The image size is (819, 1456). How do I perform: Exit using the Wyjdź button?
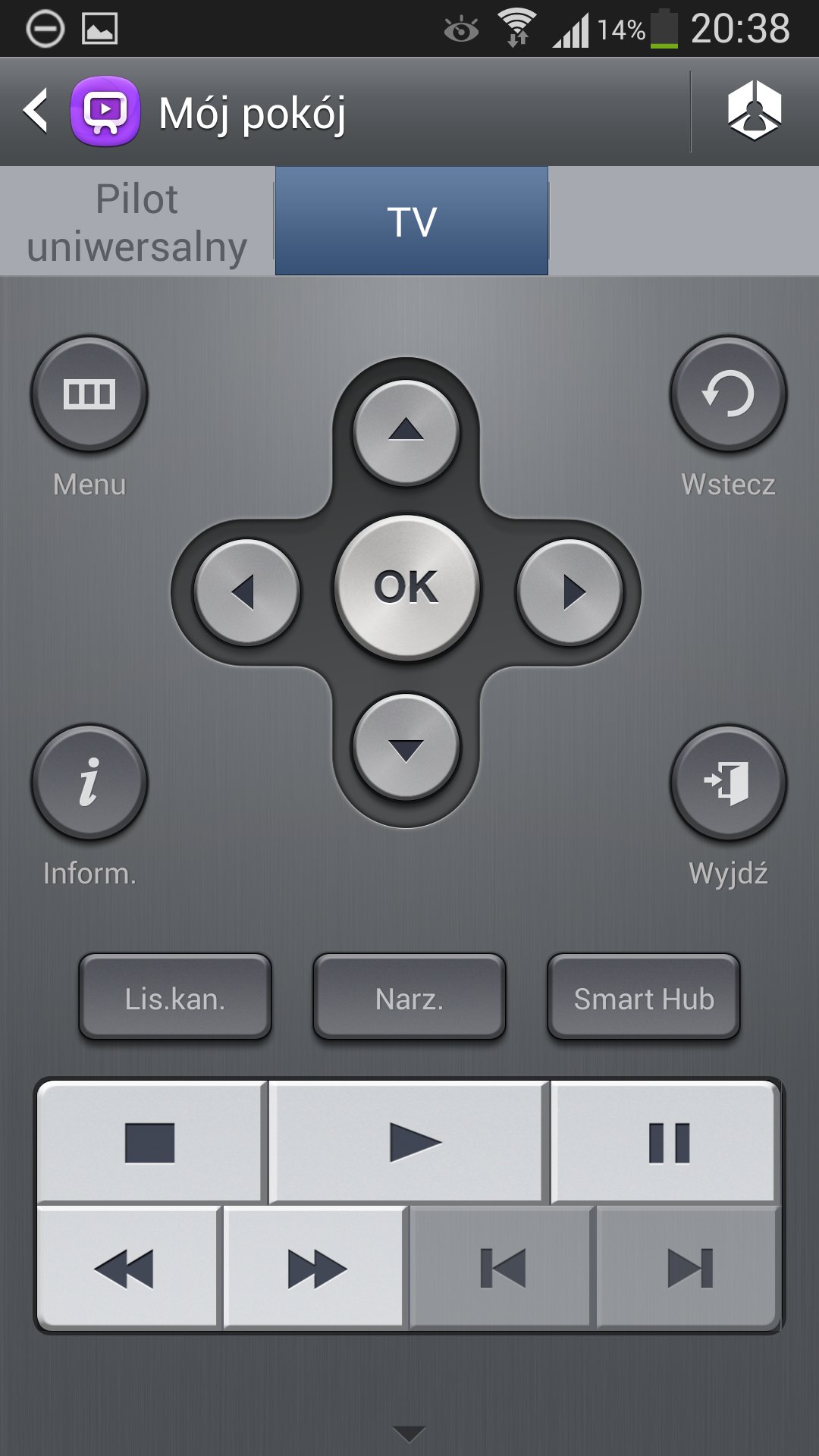[x=728, y=783]
